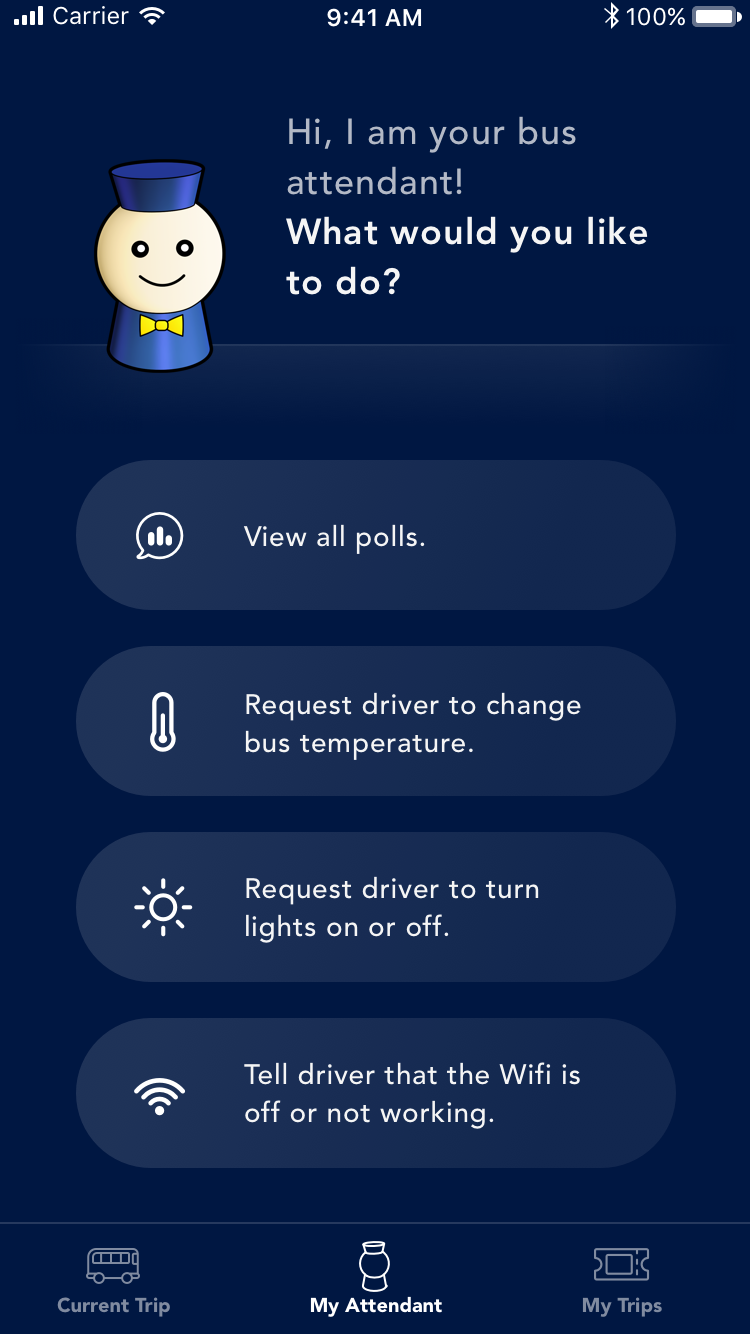
Task: Report Wifi is off or not working
Action: [375, 1093]
